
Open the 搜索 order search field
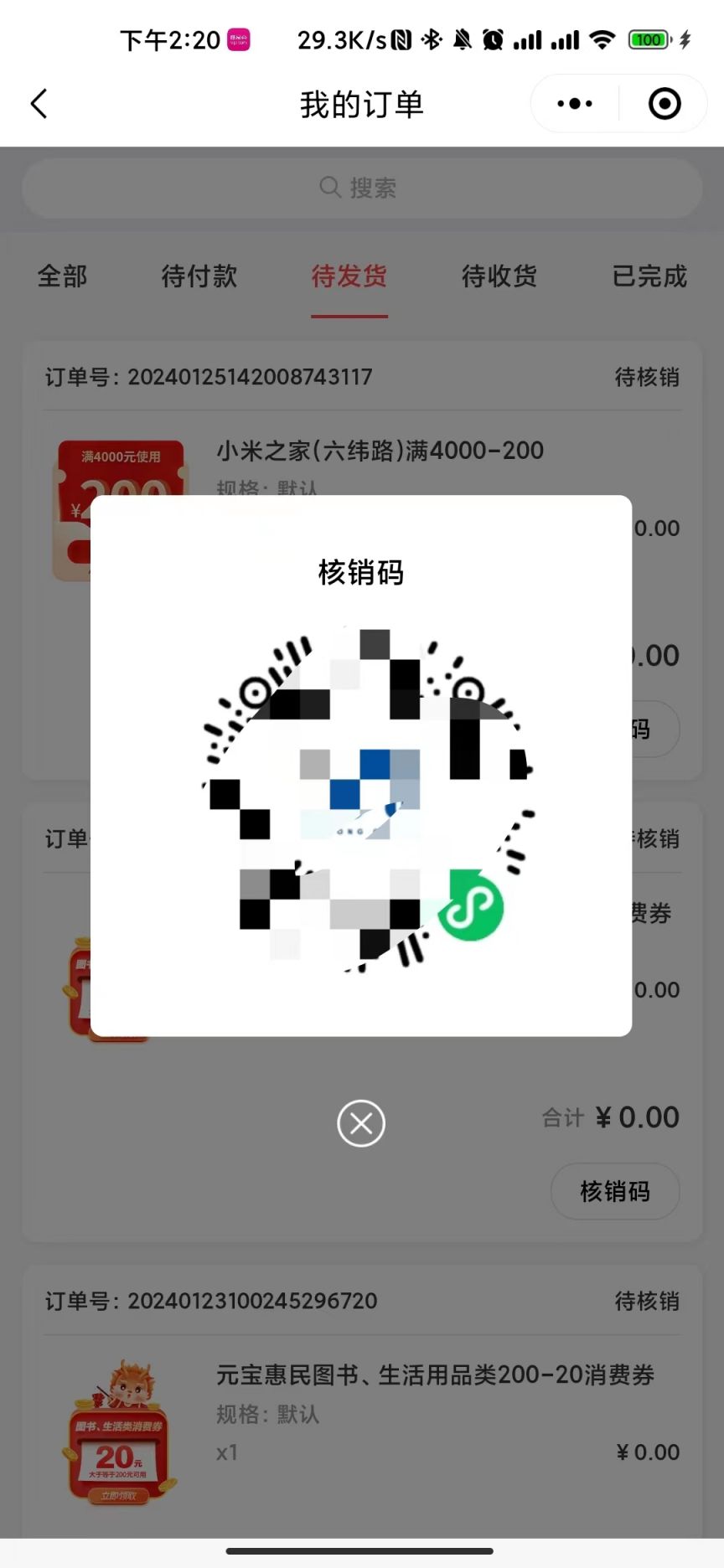361,188
